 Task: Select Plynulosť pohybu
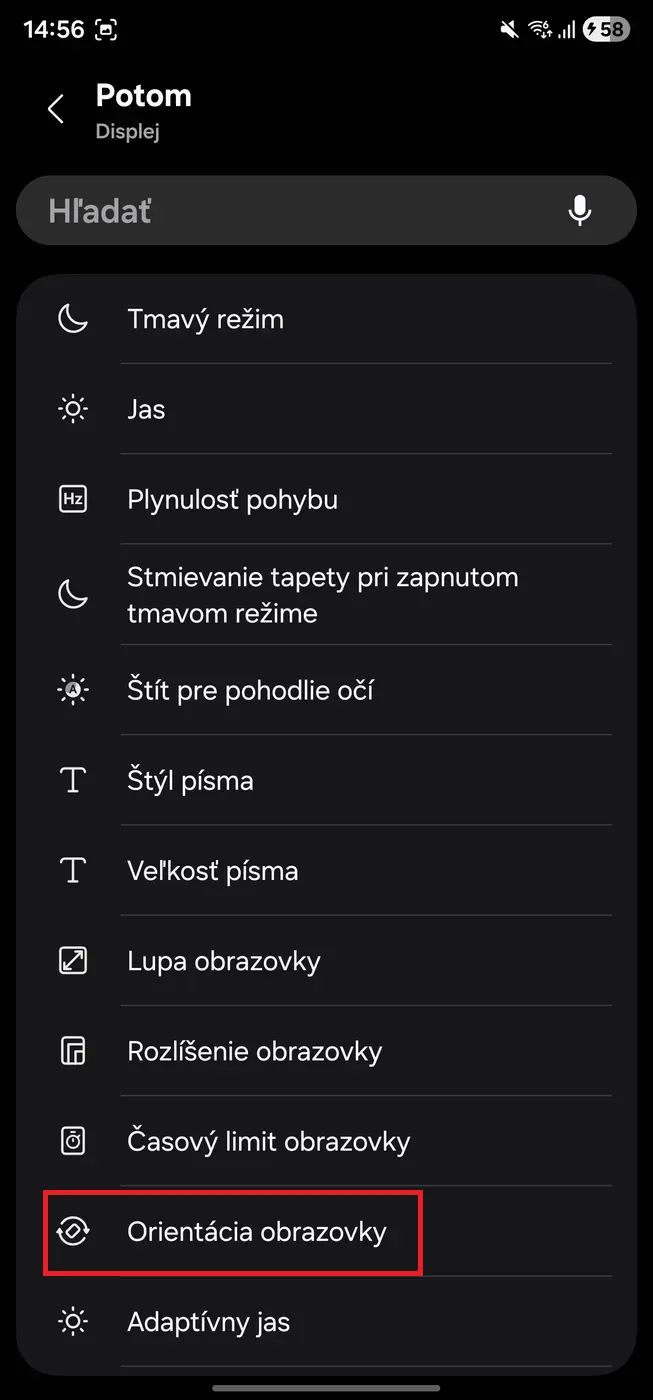tap(326, 499)
